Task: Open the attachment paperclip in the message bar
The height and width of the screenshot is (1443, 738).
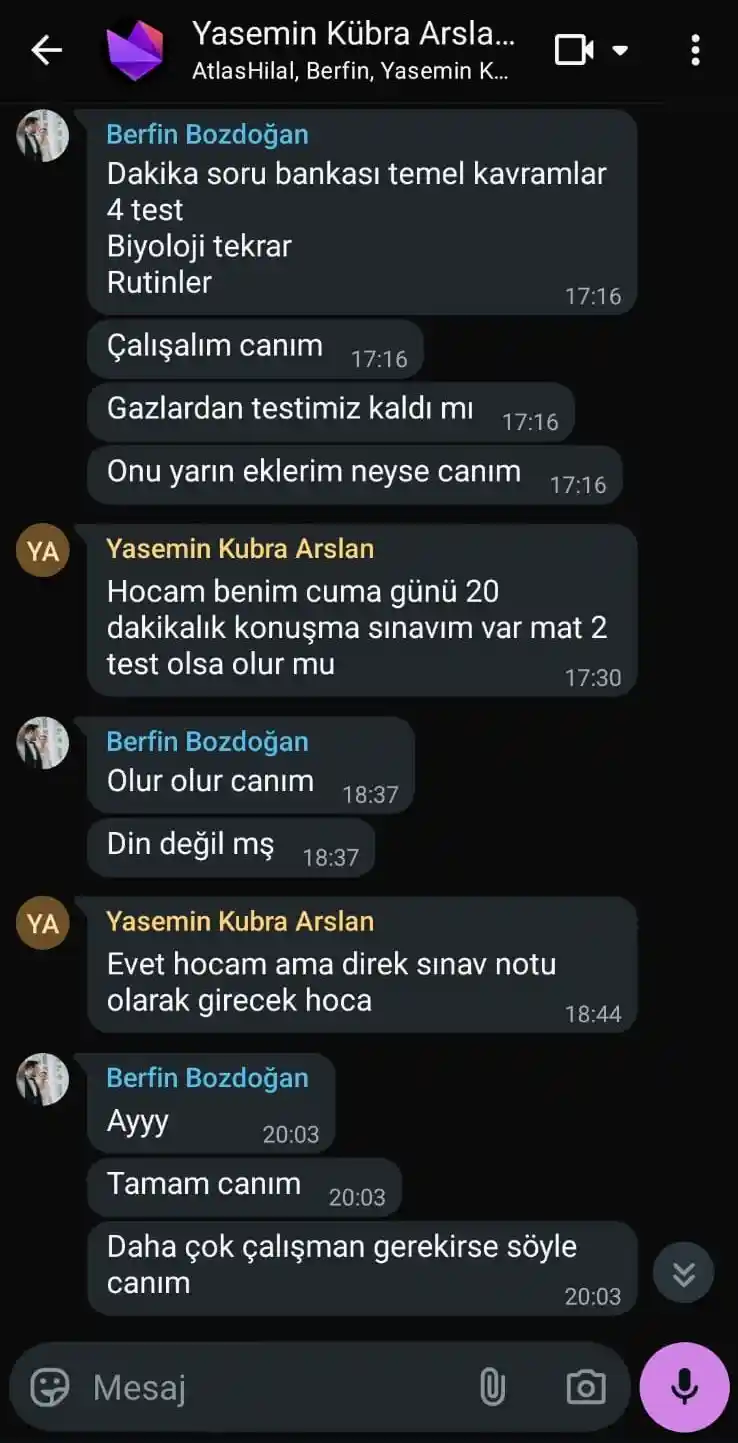Action: (492, 1387)
